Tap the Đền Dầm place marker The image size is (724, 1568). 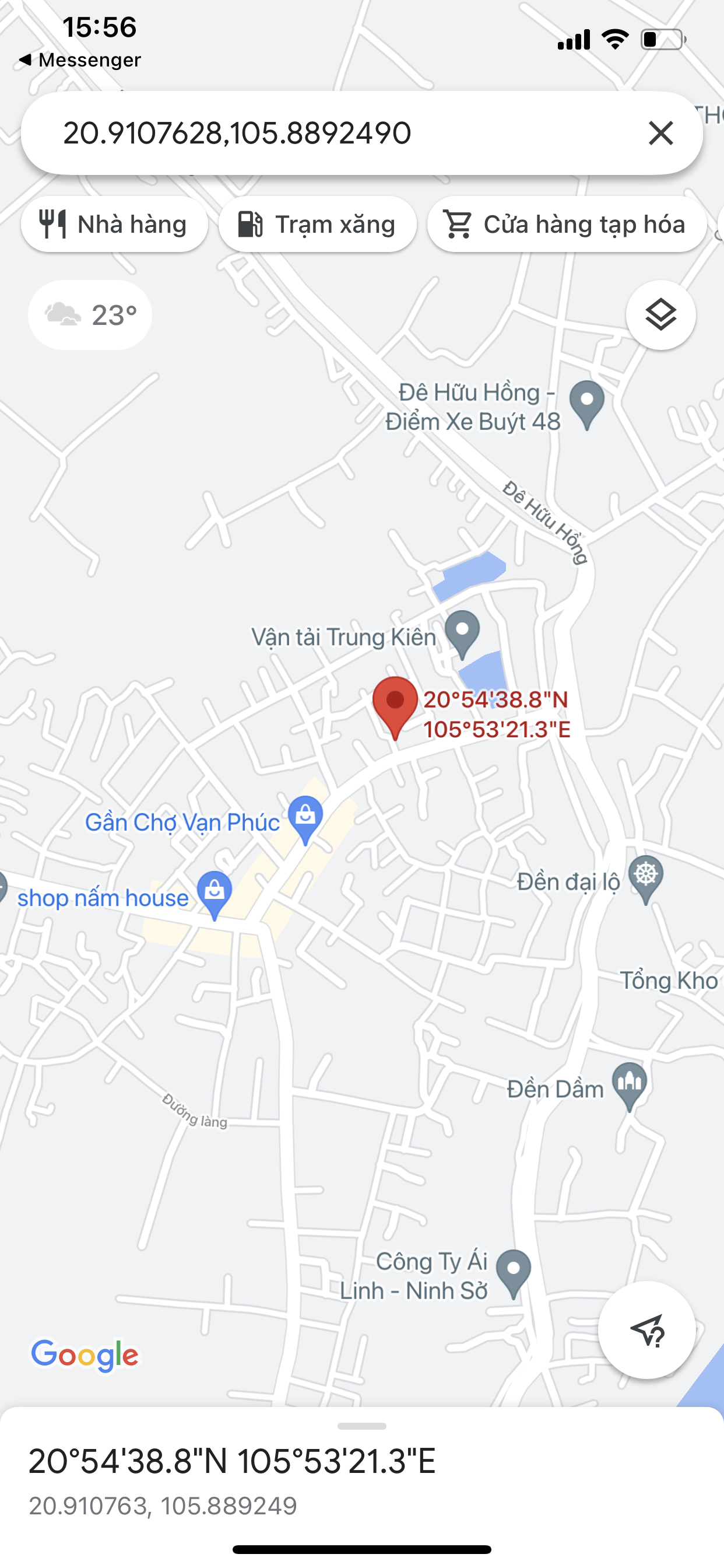pyautogui.click(x=629, y=1083)
